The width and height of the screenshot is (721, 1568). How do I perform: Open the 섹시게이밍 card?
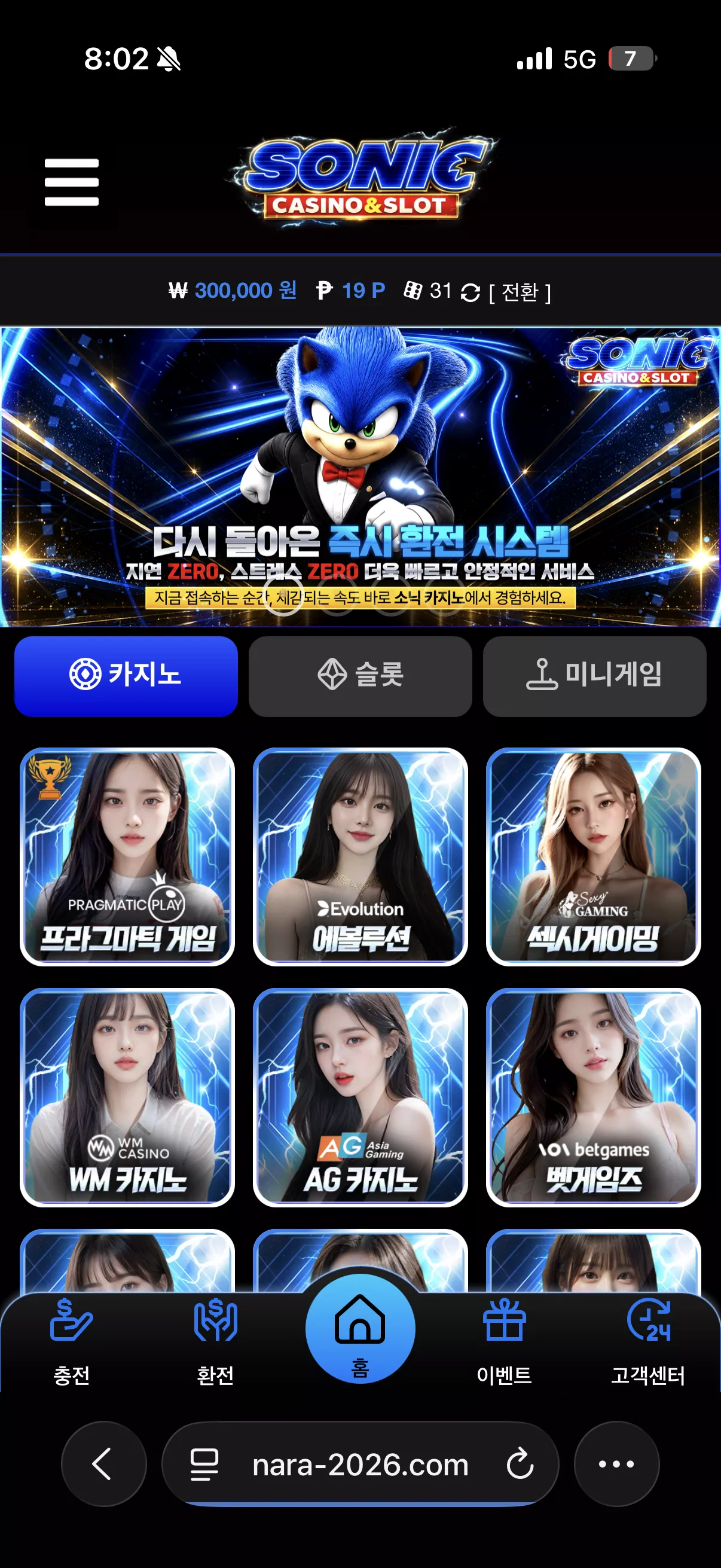(x=593, y=856)
